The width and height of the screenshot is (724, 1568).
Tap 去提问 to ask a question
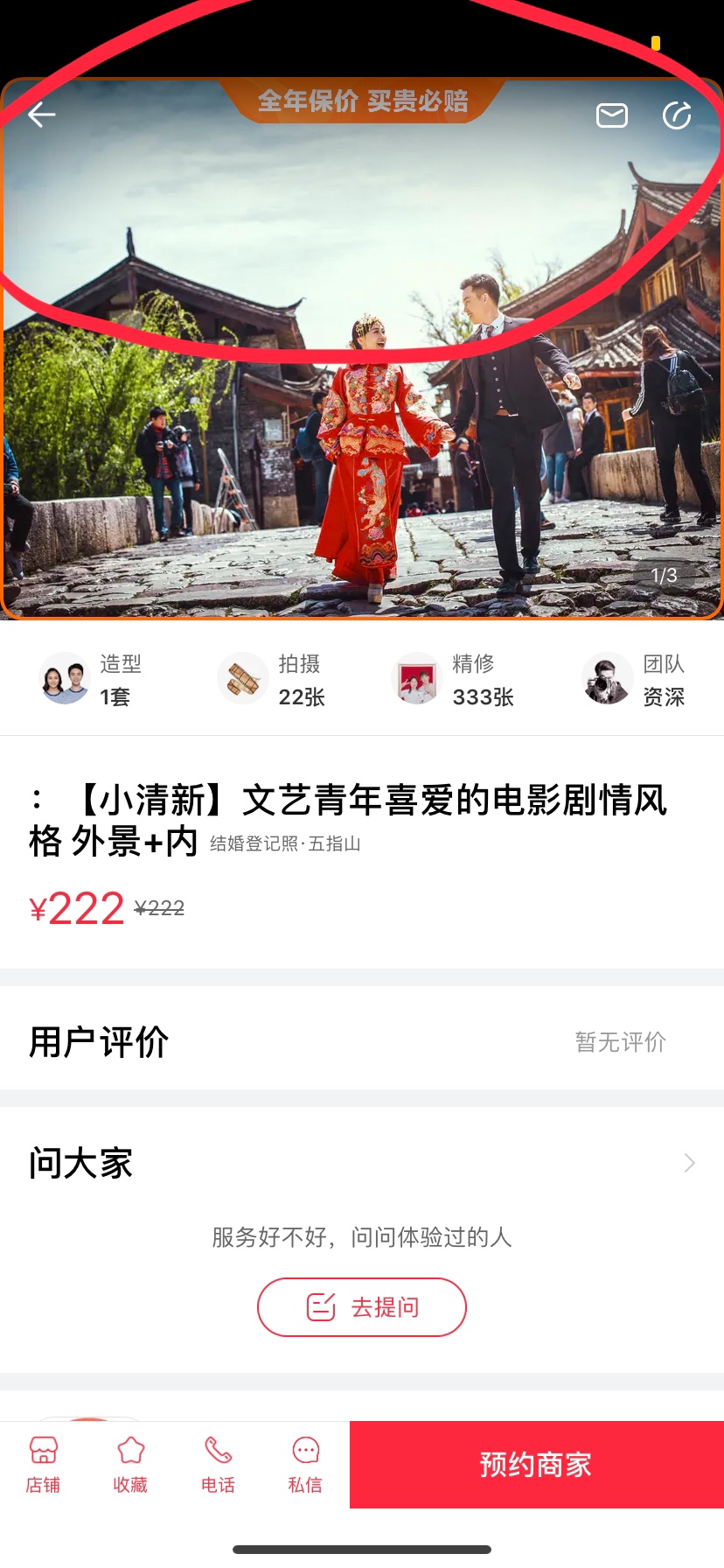362,1307
